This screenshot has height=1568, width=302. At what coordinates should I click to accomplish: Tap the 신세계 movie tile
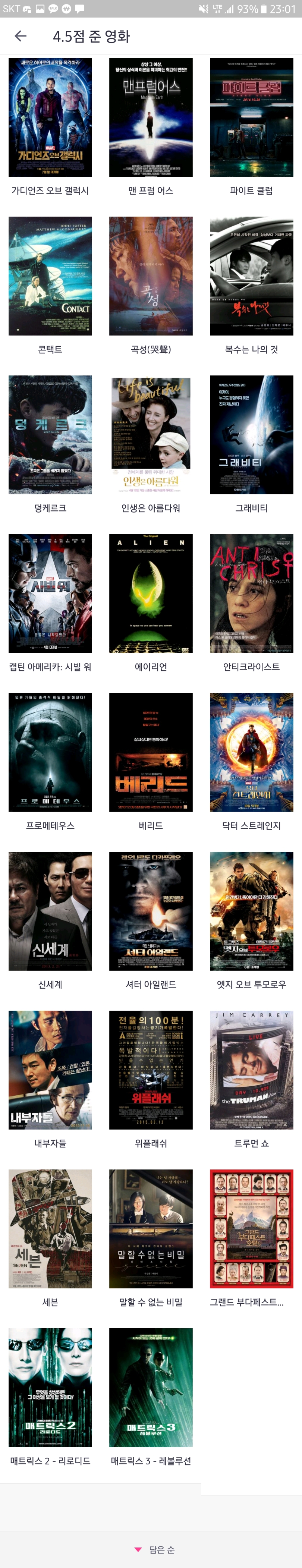[50, 911]
